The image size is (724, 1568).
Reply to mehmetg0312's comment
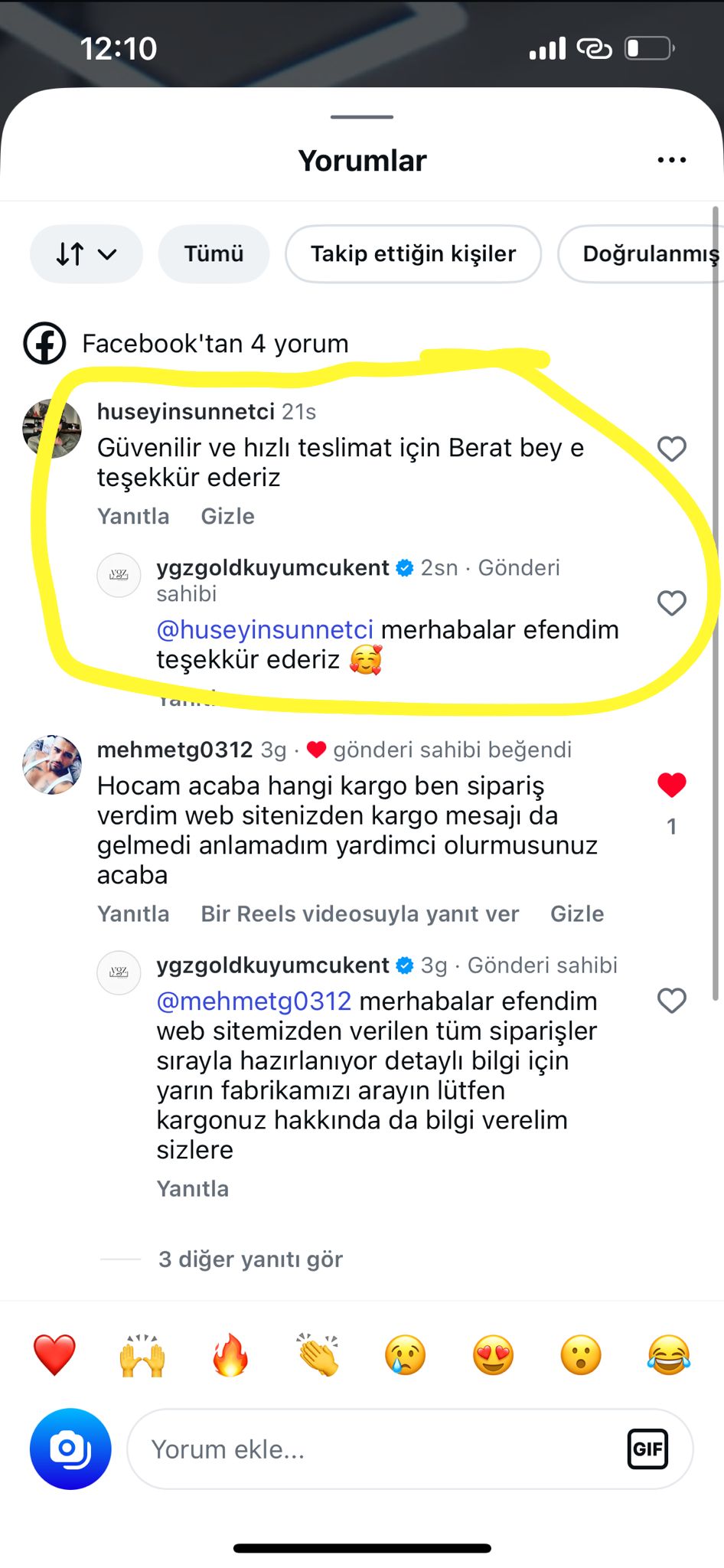click(x=133, y=913)
